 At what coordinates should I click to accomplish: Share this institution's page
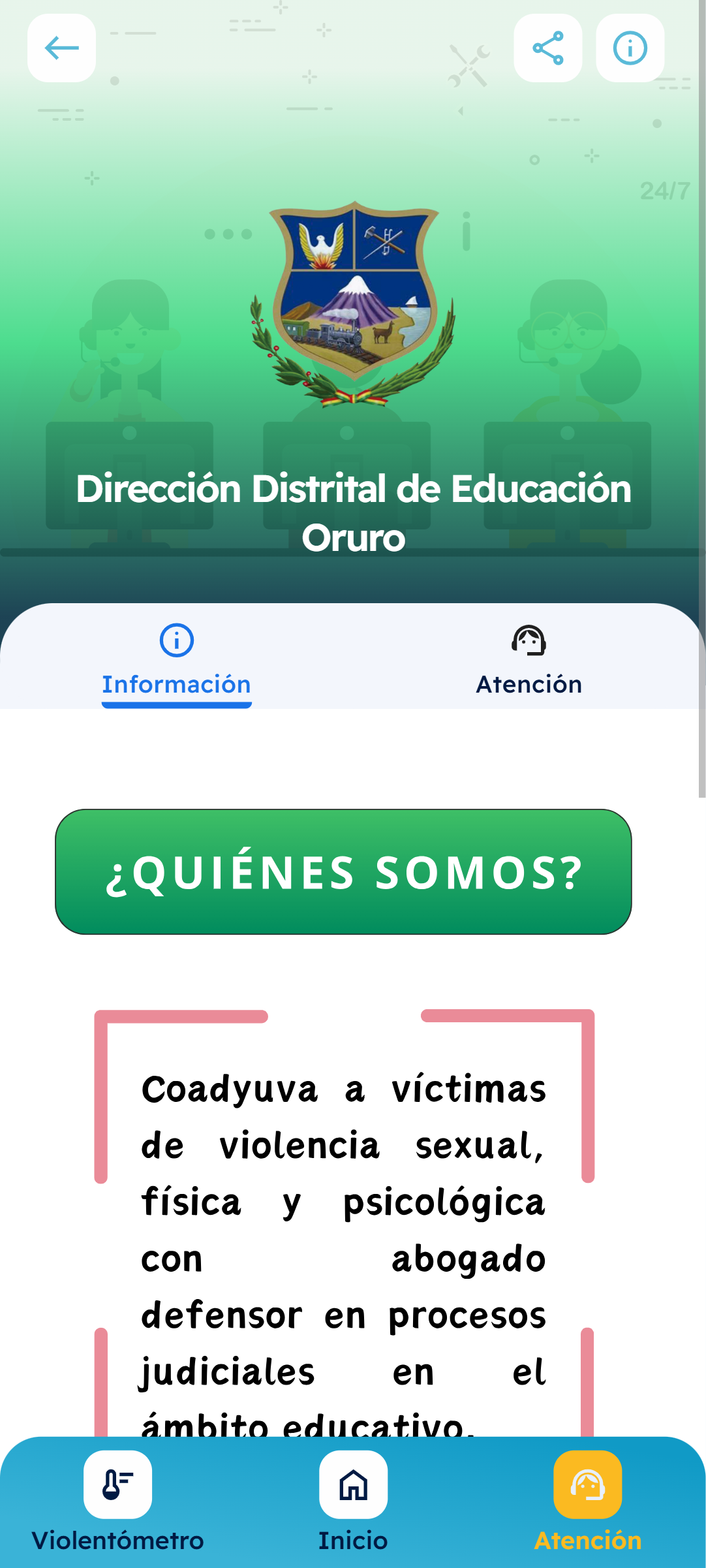pos(547,48)
